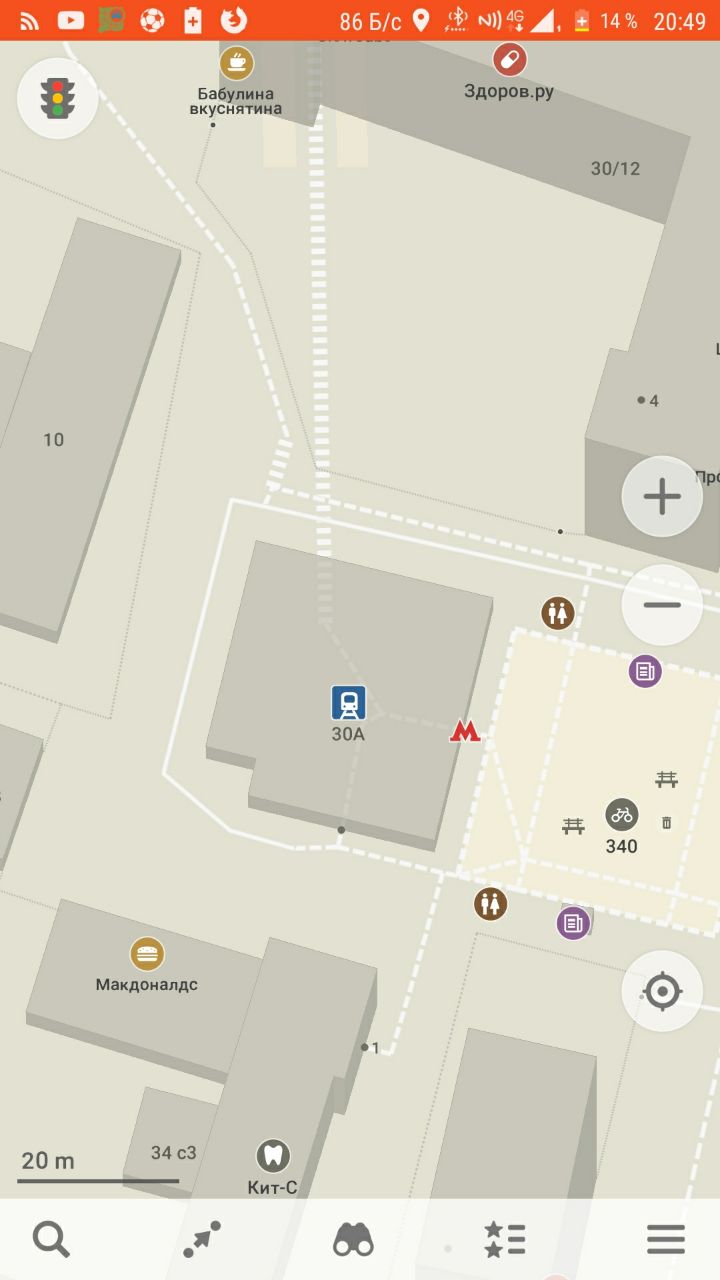720x1280 pixels.
Task: Open the binoculars discovery icon
Action: pyautogui.click(x=353, y=1240)
